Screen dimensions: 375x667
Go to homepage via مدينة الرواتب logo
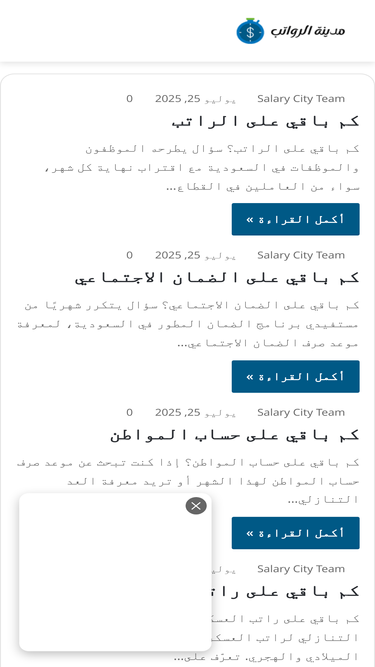coord(290,31)
